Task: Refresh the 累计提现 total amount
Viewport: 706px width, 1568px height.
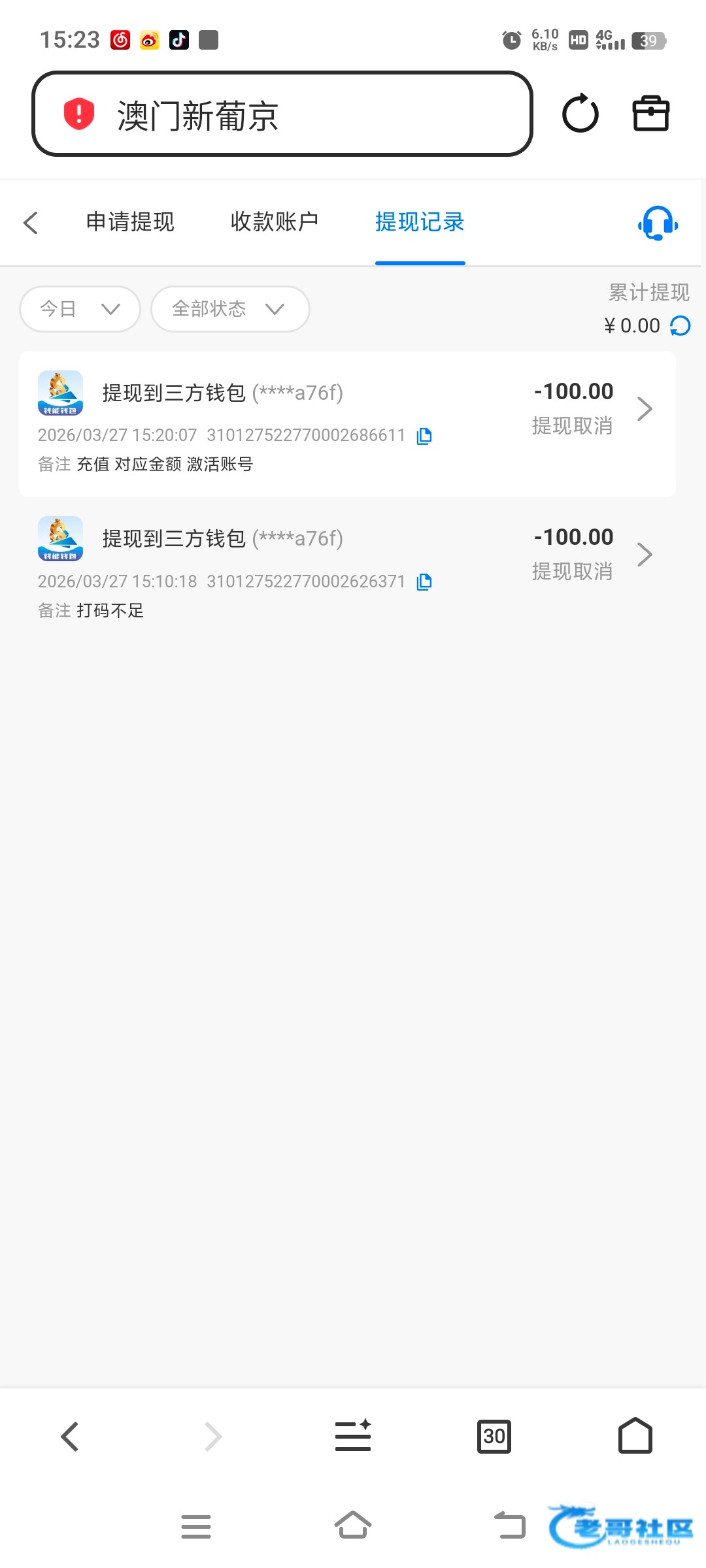Action: pyautogui.click(x=681, y=325)
